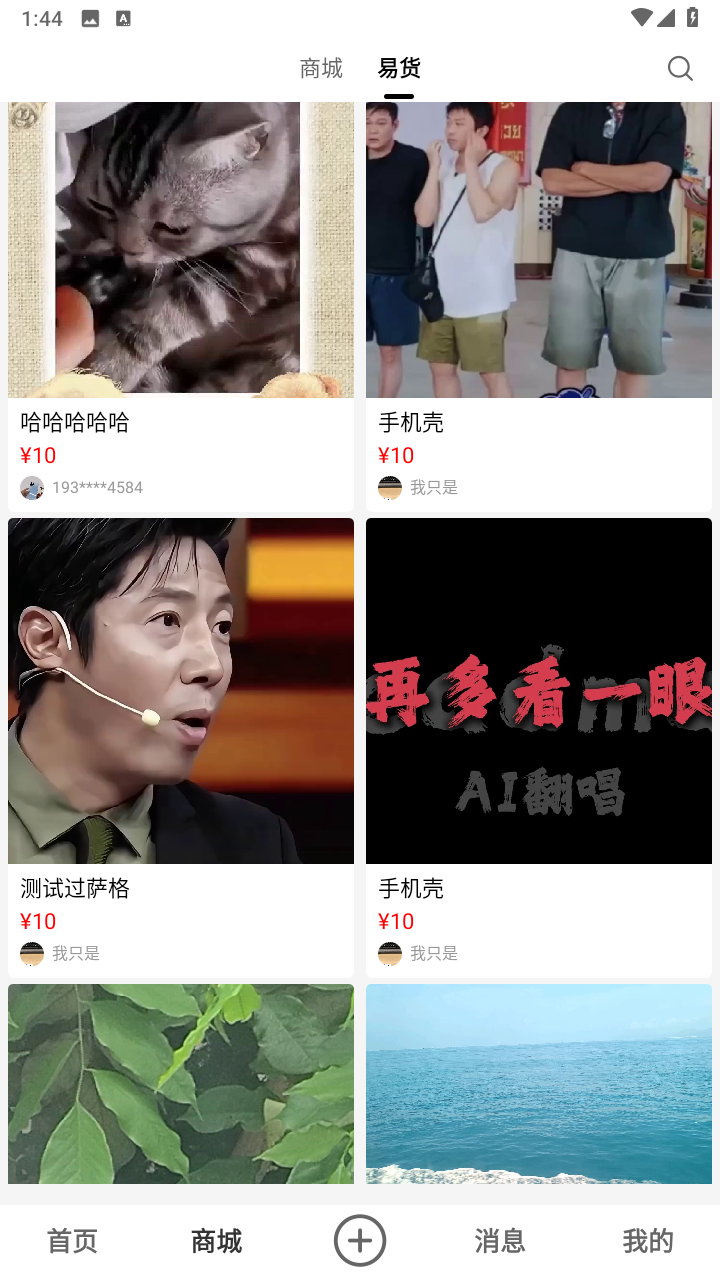This screenshot has width=720, height=1280.
Task: Select the 易货 top tab
Action: tap(399, 68)
